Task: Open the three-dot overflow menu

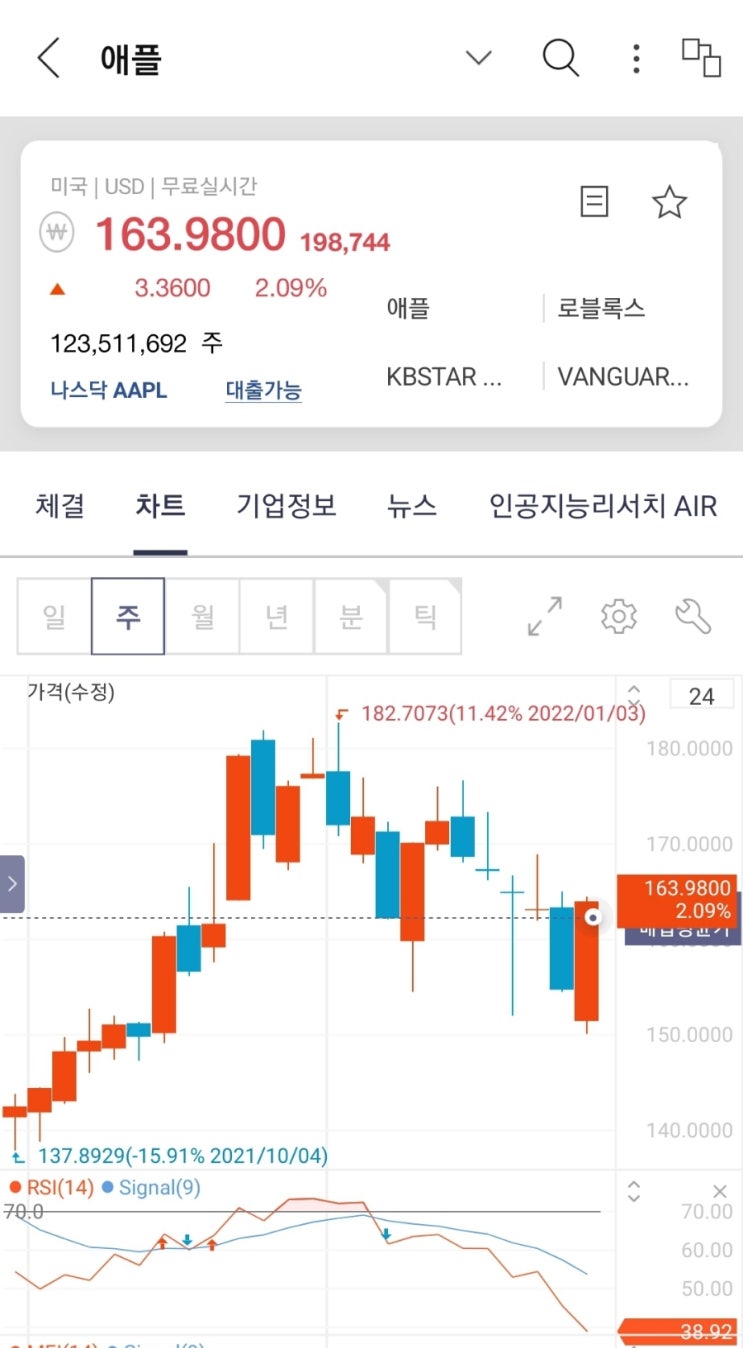Action: 636,58
